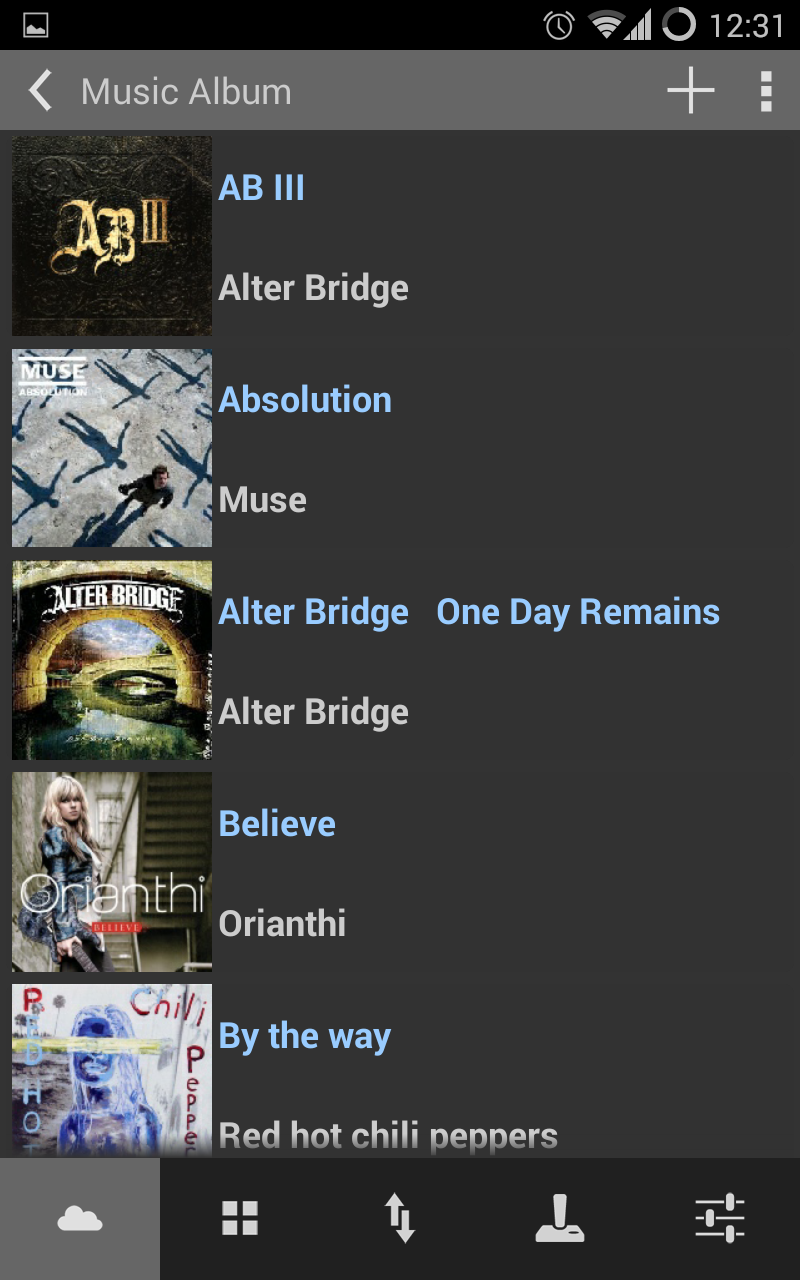Open the joystick tab
Image resolution: width=800 pixels, height=1280 pixels.
pos(560,1219)
